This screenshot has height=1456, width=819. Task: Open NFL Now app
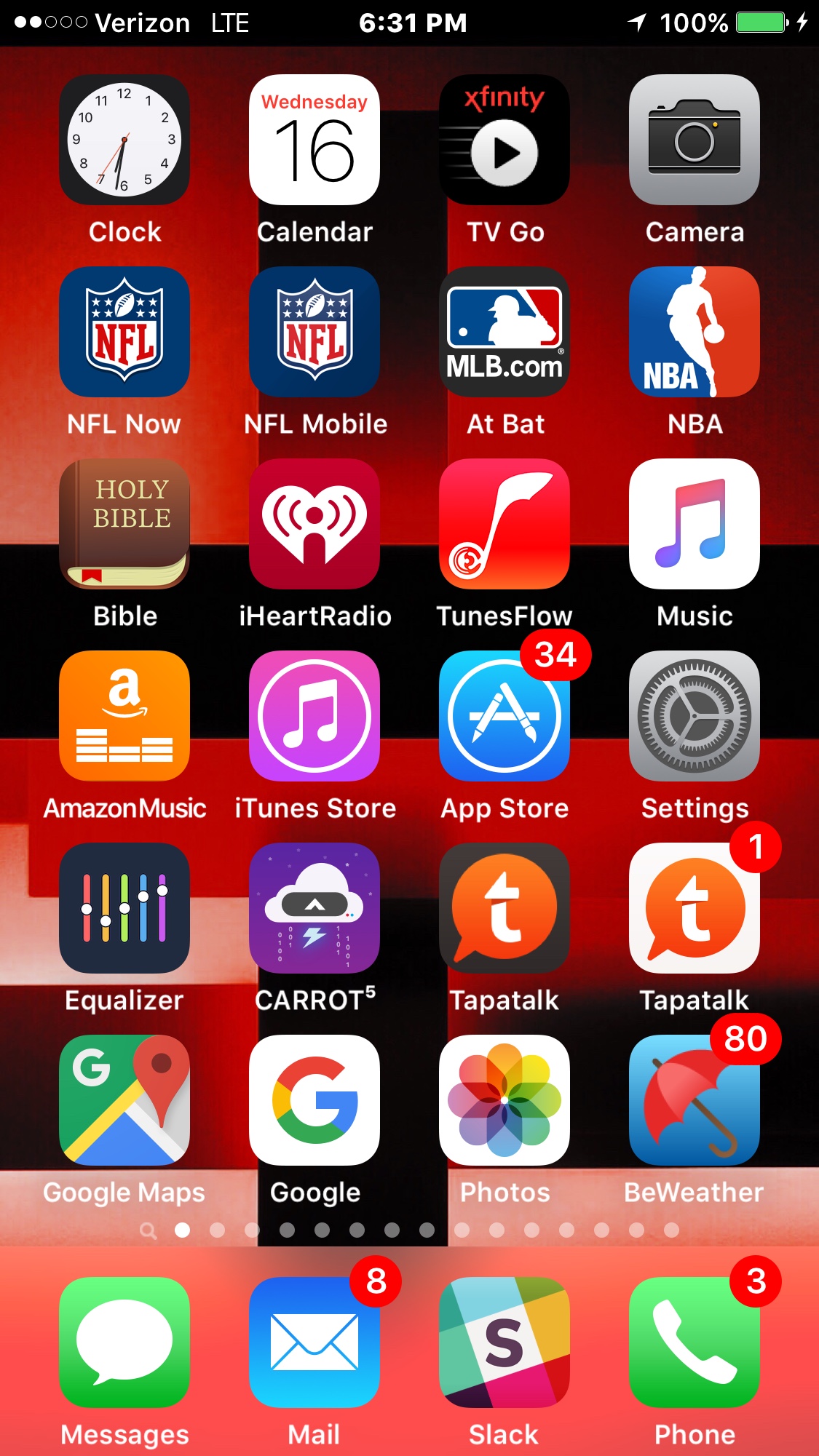124,332
